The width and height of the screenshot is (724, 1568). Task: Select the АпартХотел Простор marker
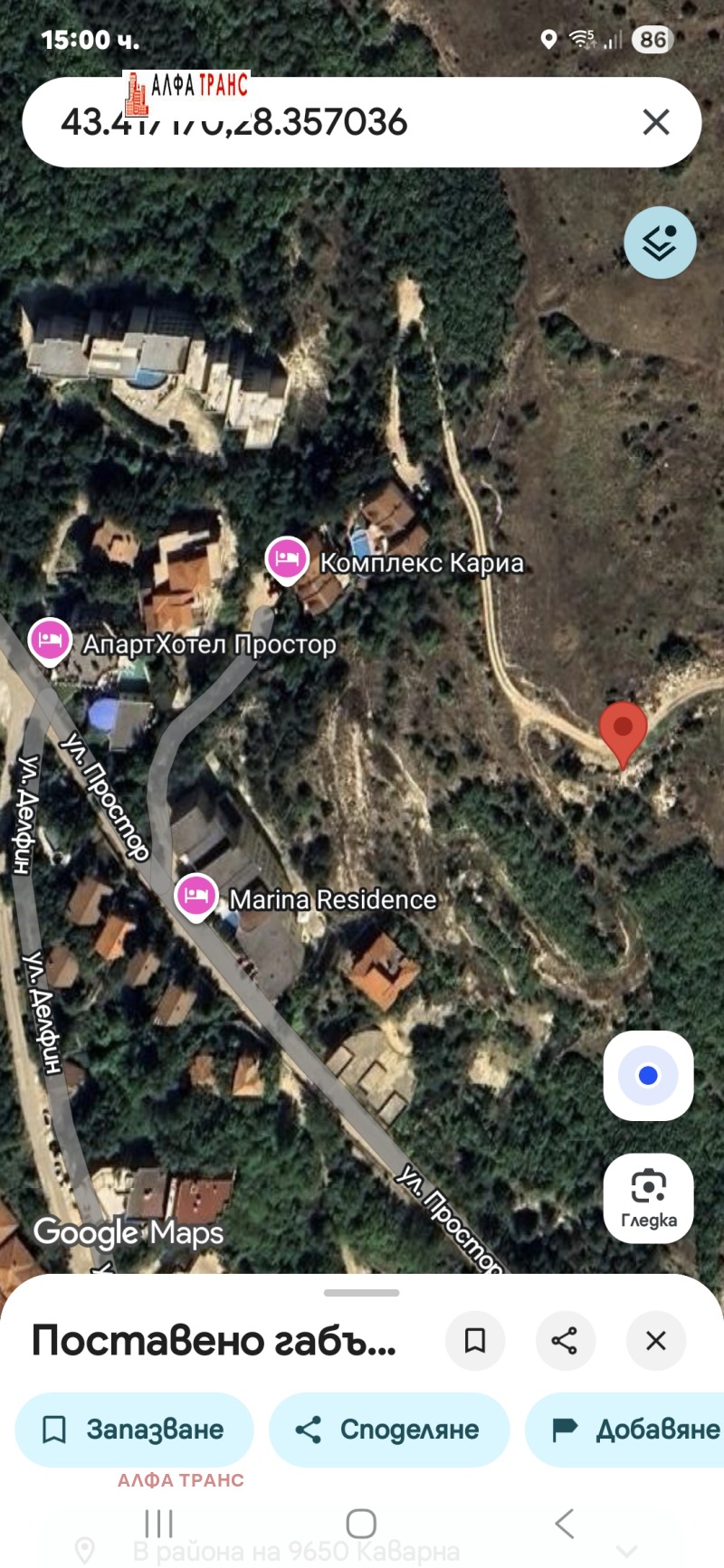click(50, 641)
